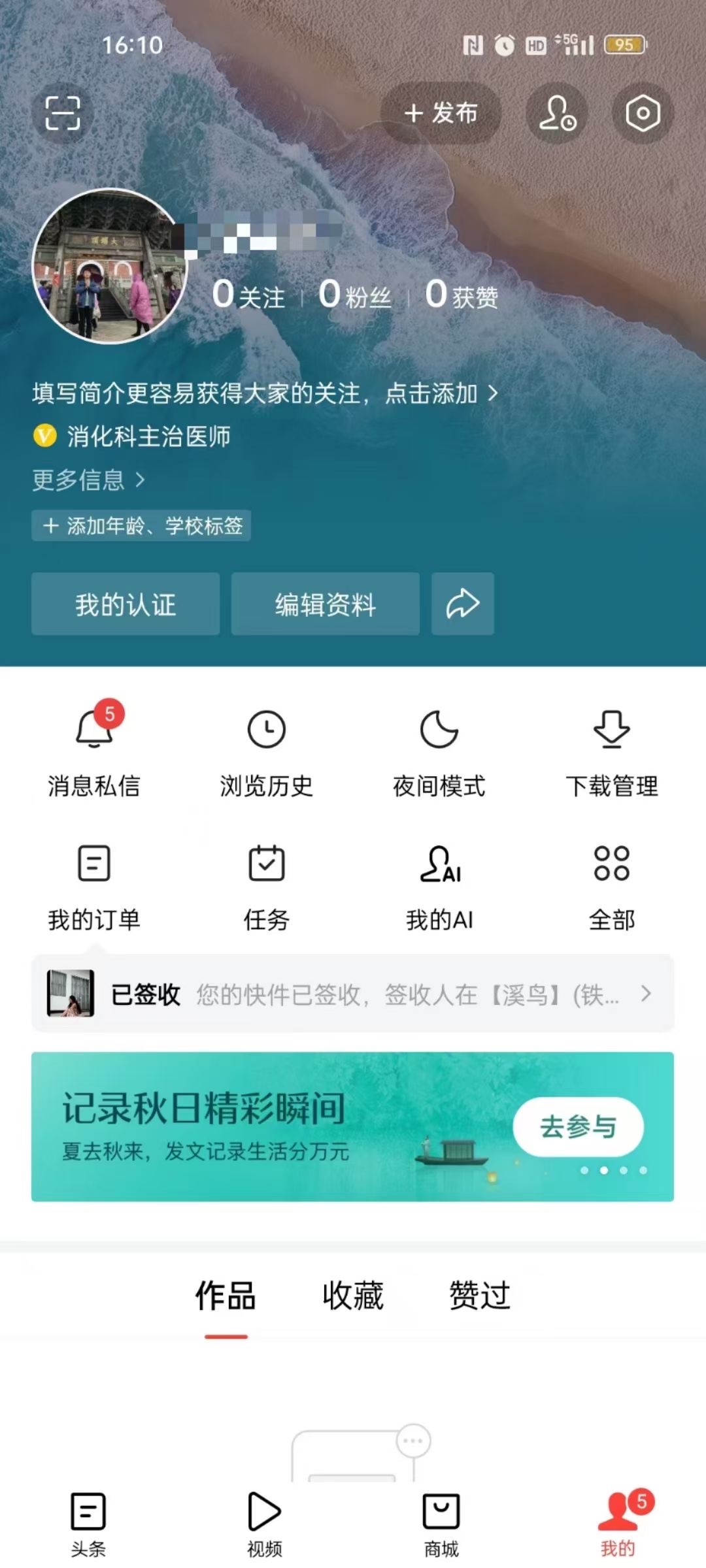This screenshot has width=706, height=1568.
Task: Open 我的订单
Action: tap(94, 887)
